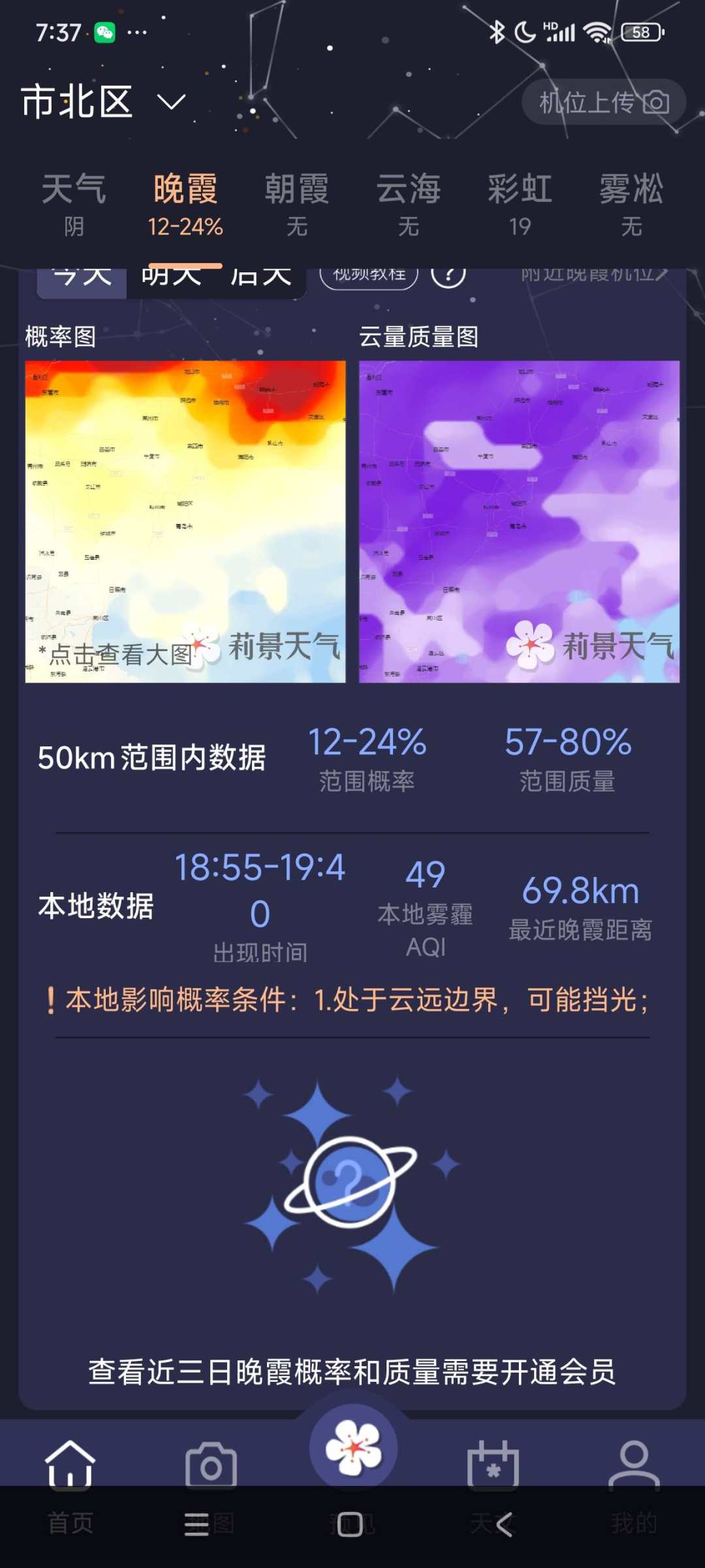The width and height of the screenshot is (705, 1568).
Task: Open the 云量质量图 map
Action: [x=519, y=521]
